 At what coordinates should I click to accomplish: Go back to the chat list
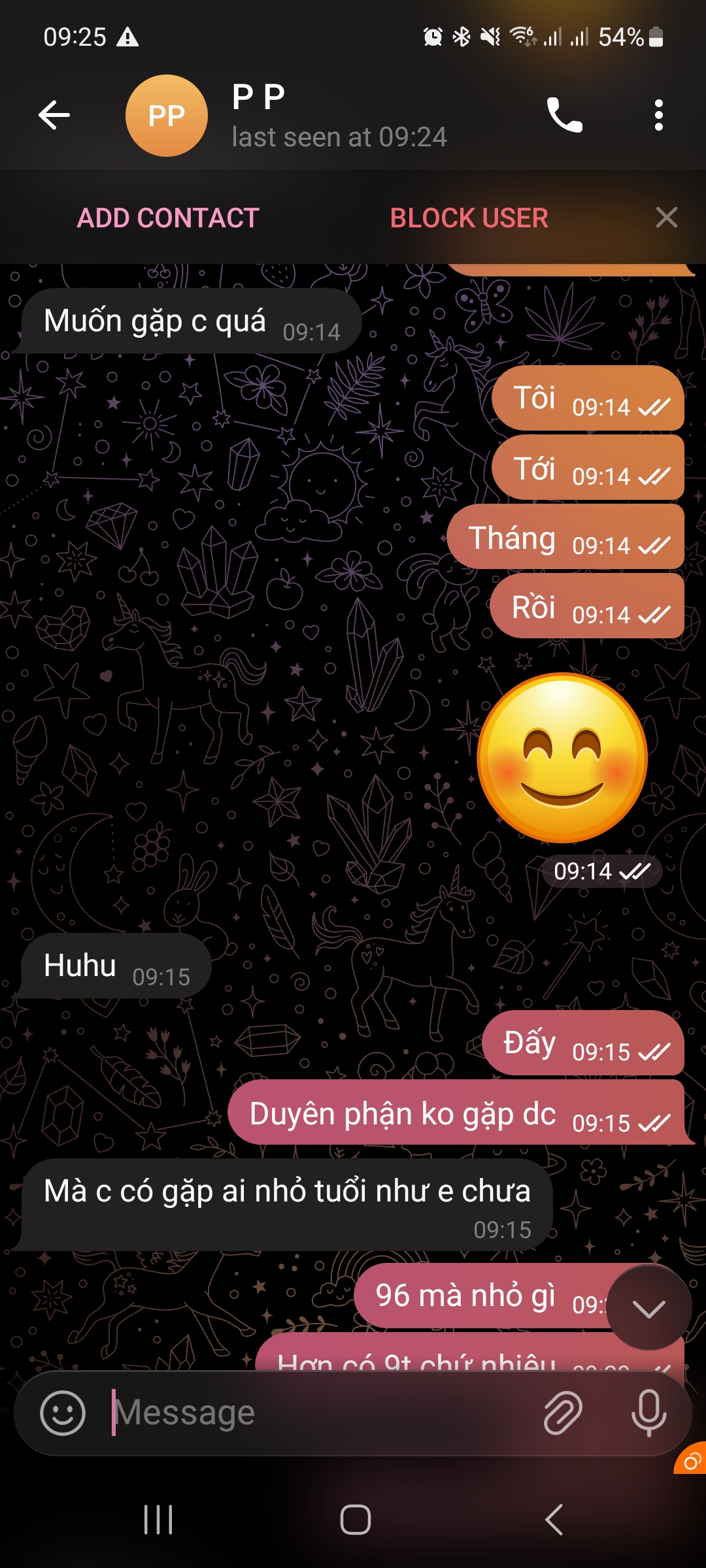pos(54,116)
